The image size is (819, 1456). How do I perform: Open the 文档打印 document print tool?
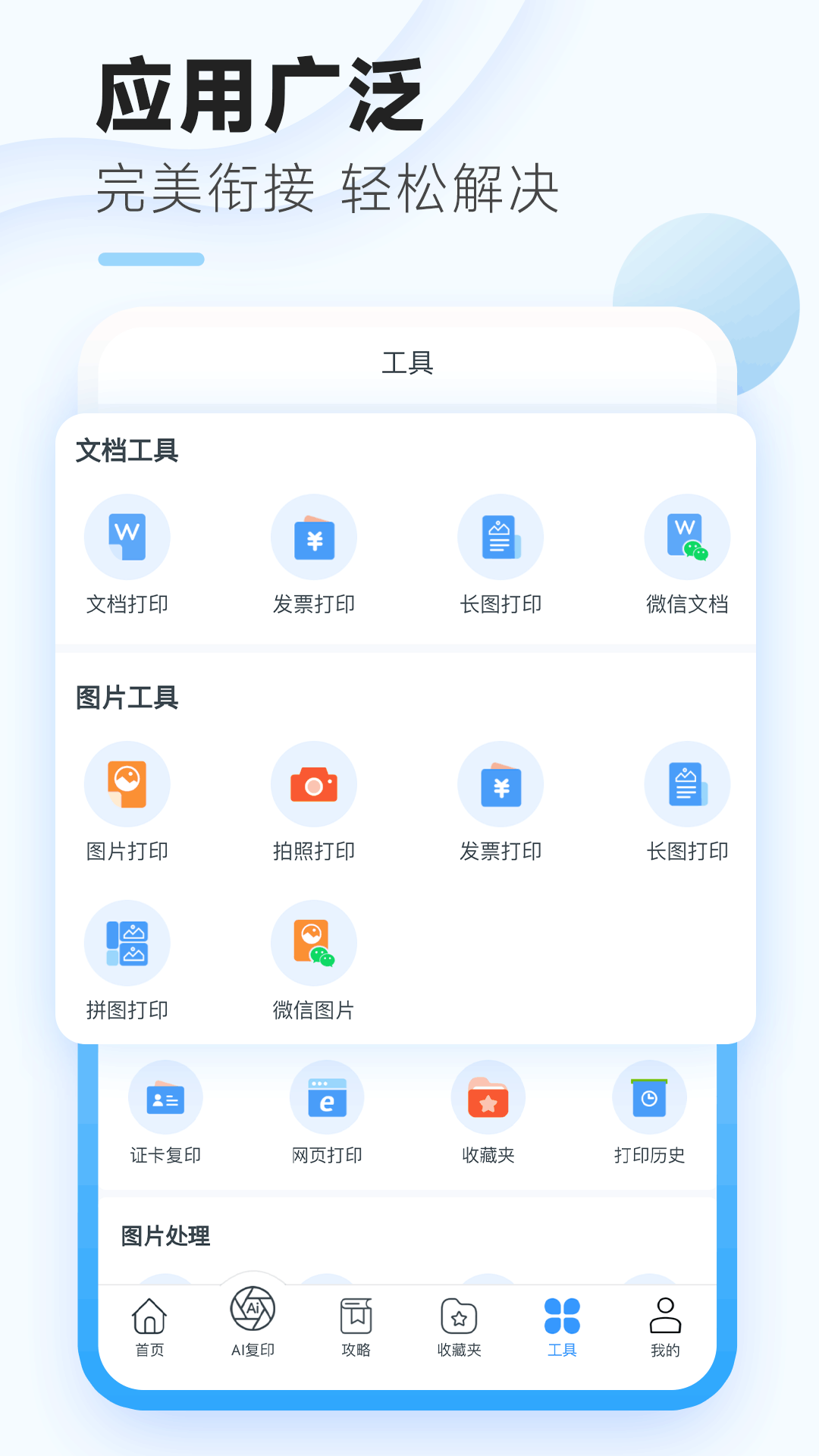pyautogui.click(x=127, y=554)
